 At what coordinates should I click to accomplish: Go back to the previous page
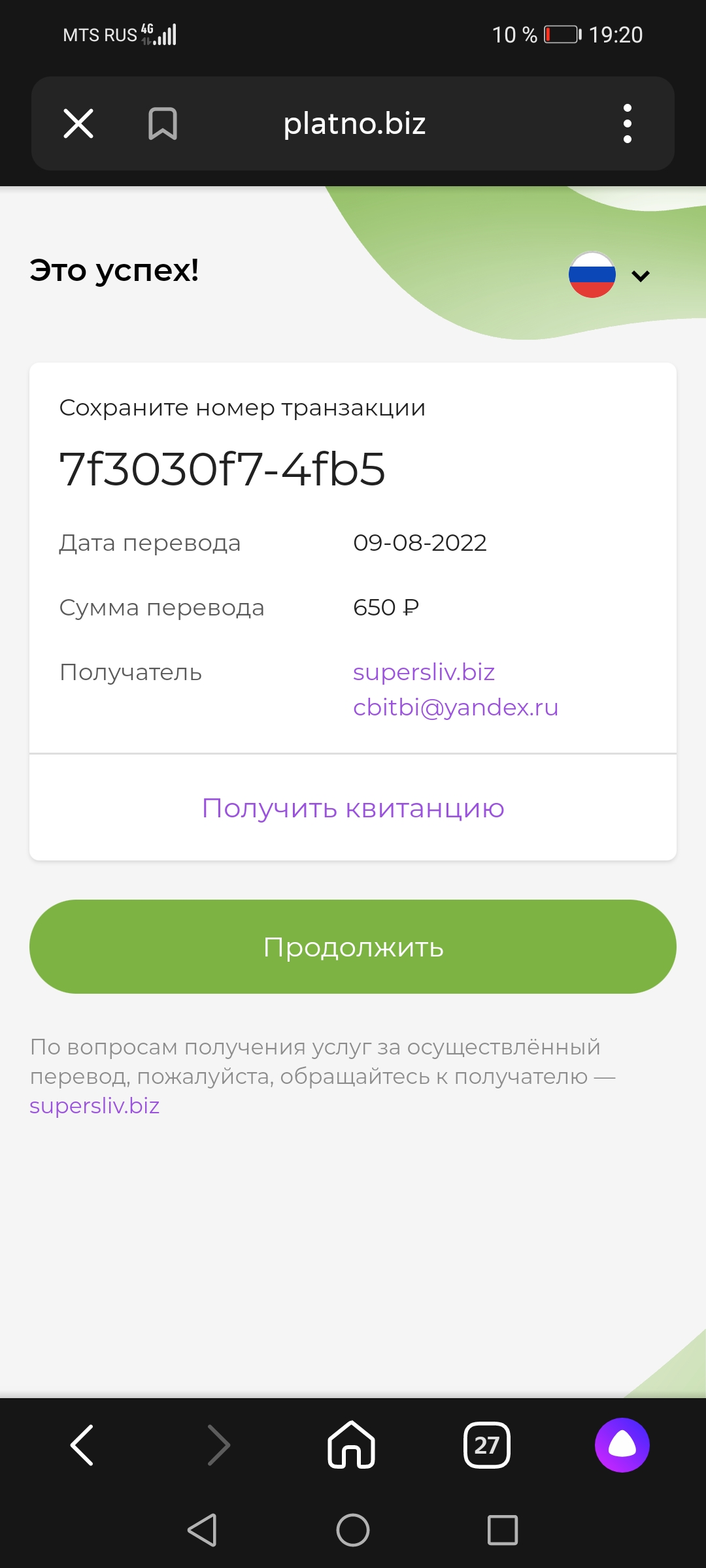tap(82, 1445)
